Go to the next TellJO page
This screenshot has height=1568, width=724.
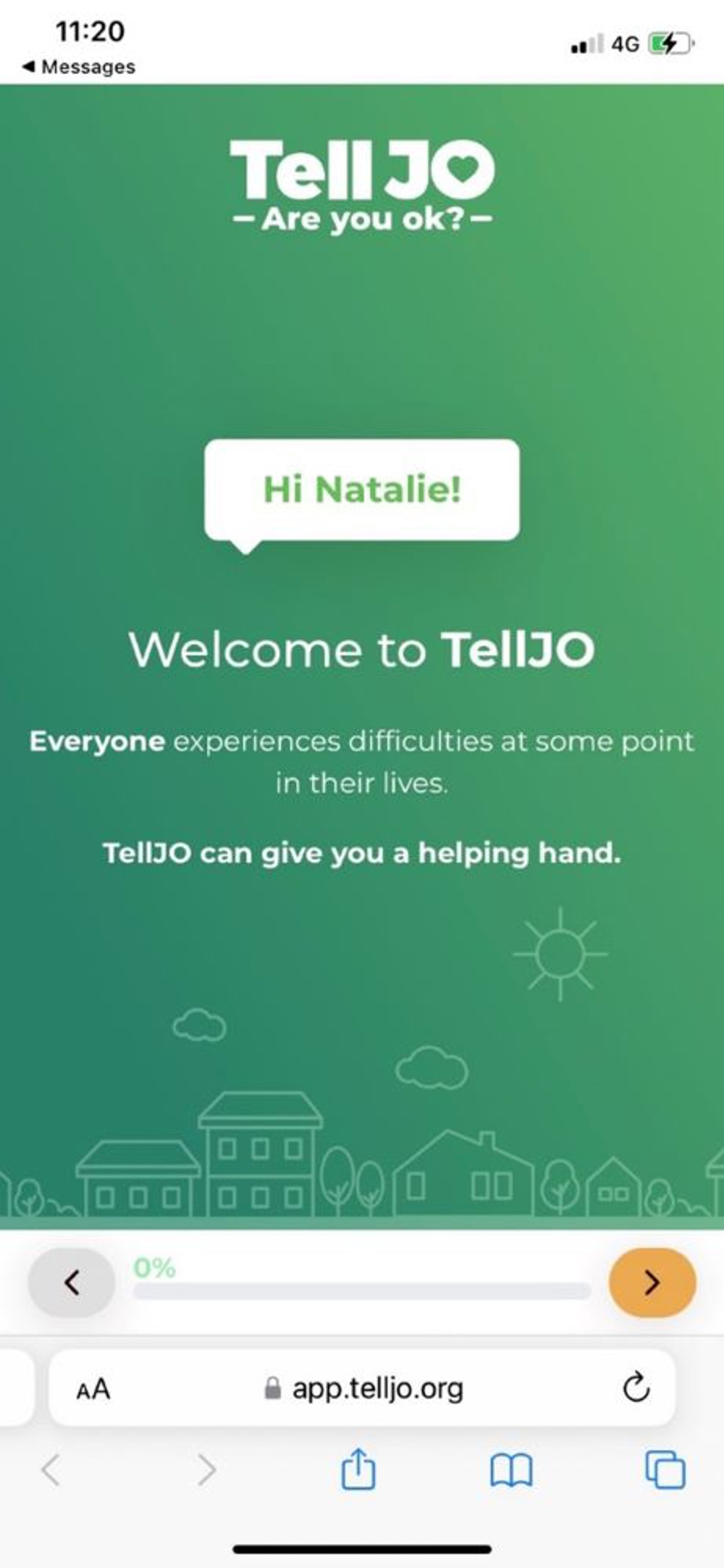tap(652, 1283)
